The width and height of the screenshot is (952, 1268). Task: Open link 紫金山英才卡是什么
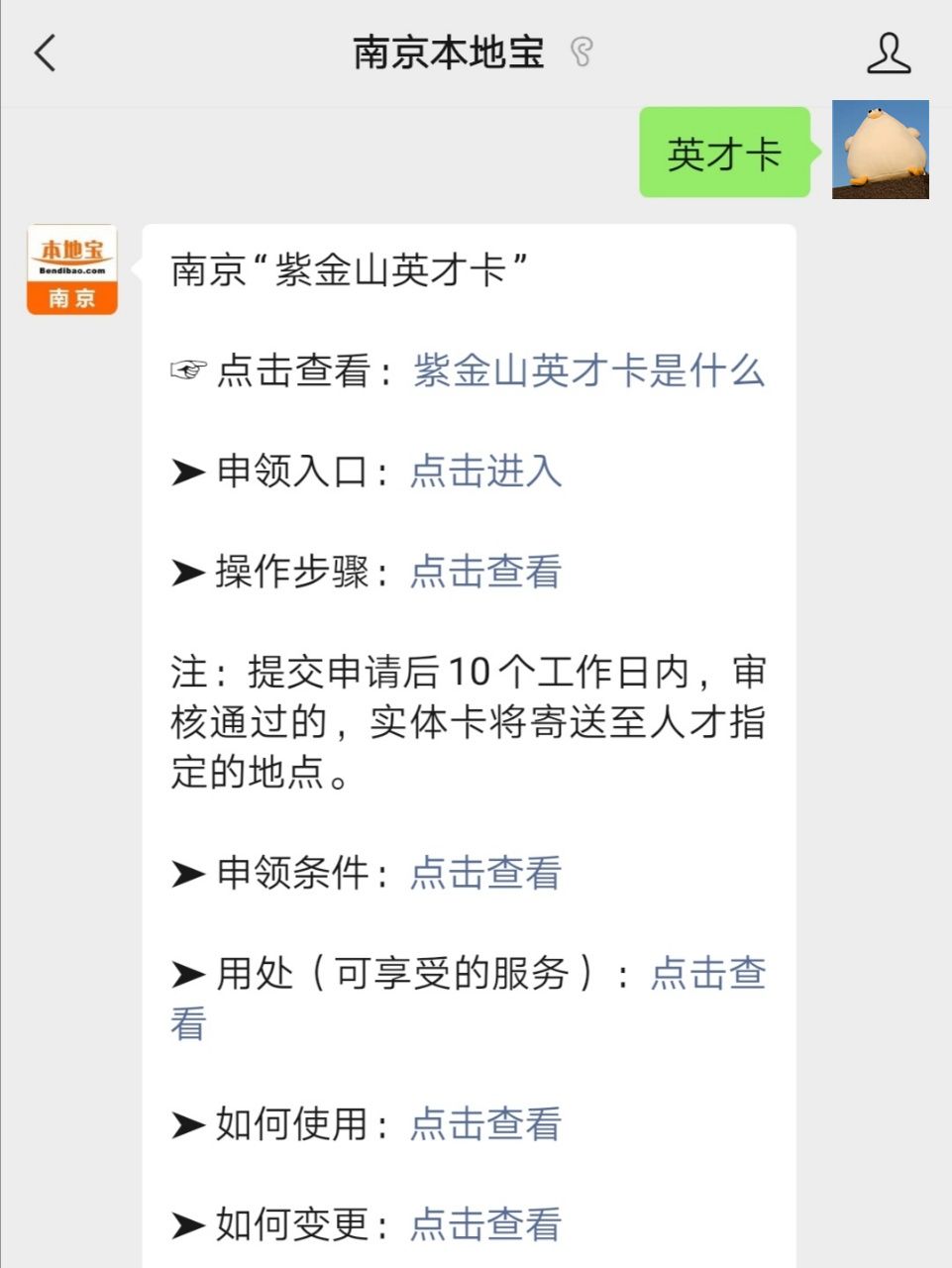[x=588, y=371]
